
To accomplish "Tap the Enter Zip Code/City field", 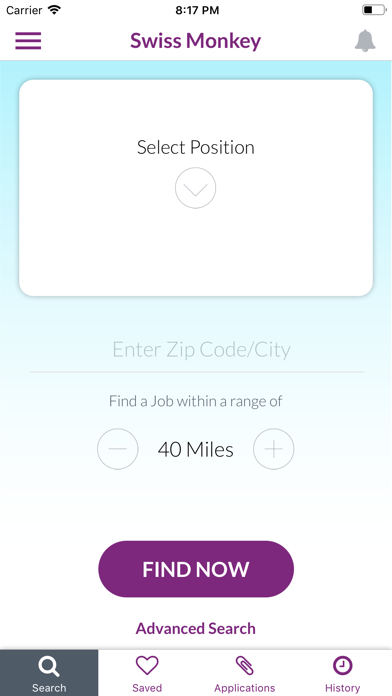I will point(197,350).
